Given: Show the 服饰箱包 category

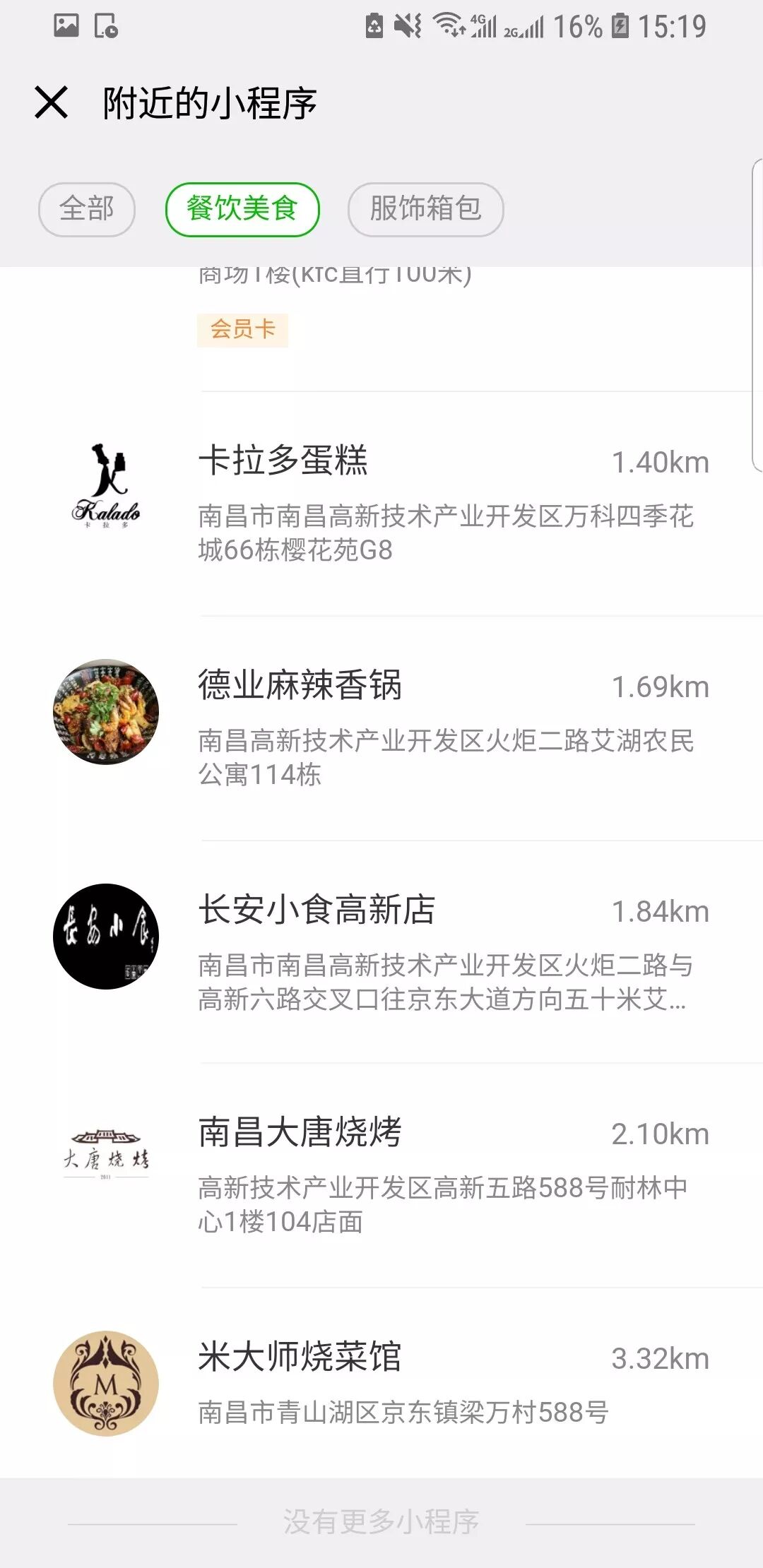Looking at the screenshot, I should (425, 209).
